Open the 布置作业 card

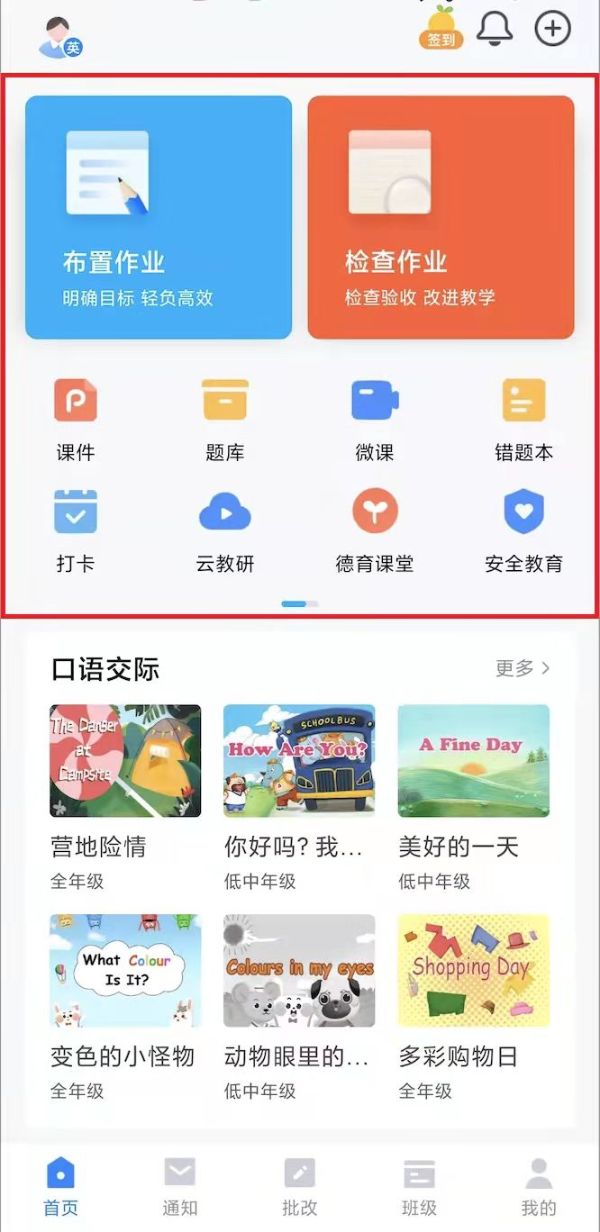coord(158,218)
